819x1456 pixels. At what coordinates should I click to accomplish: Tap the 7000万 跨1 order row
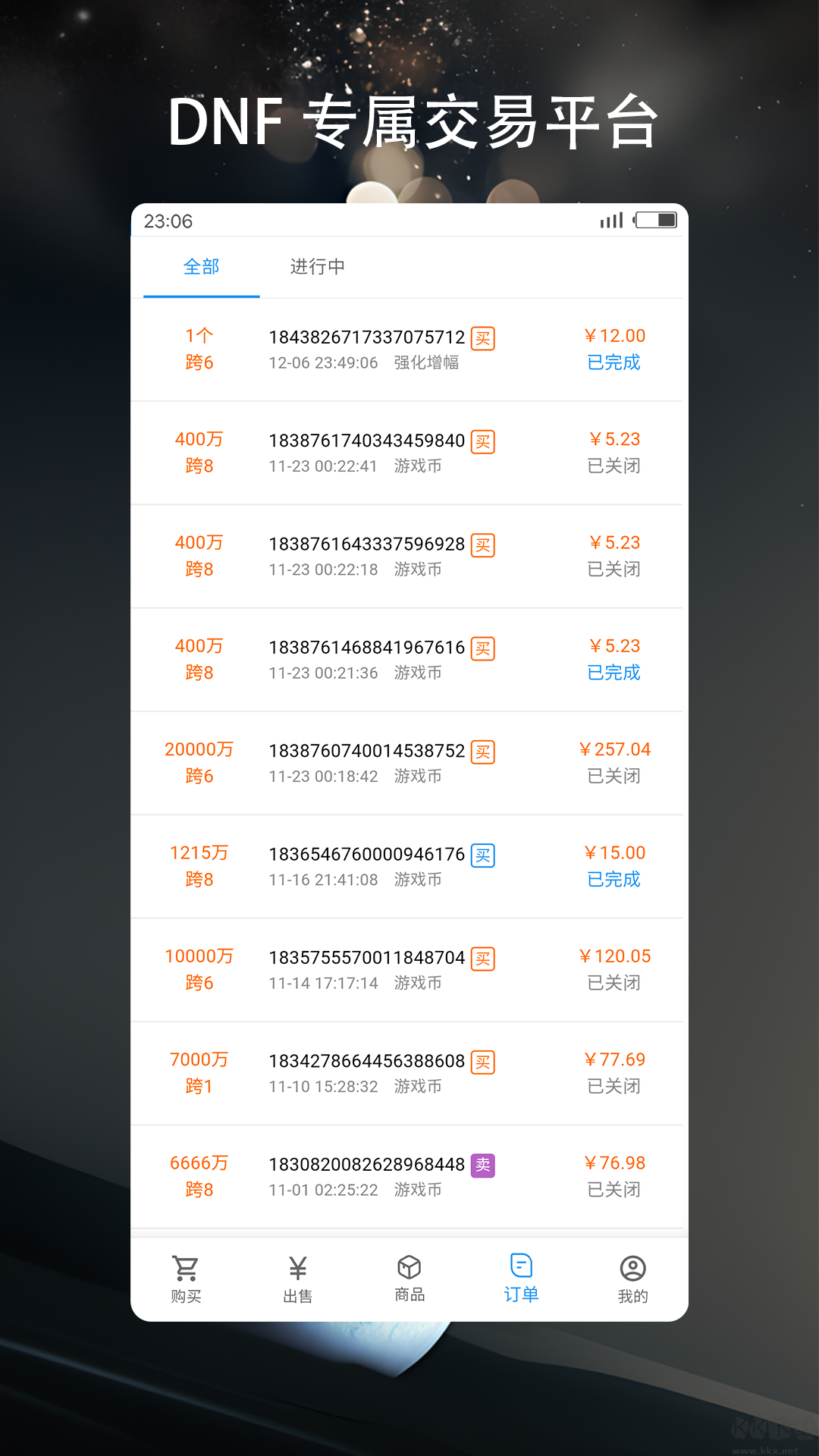409,1073
